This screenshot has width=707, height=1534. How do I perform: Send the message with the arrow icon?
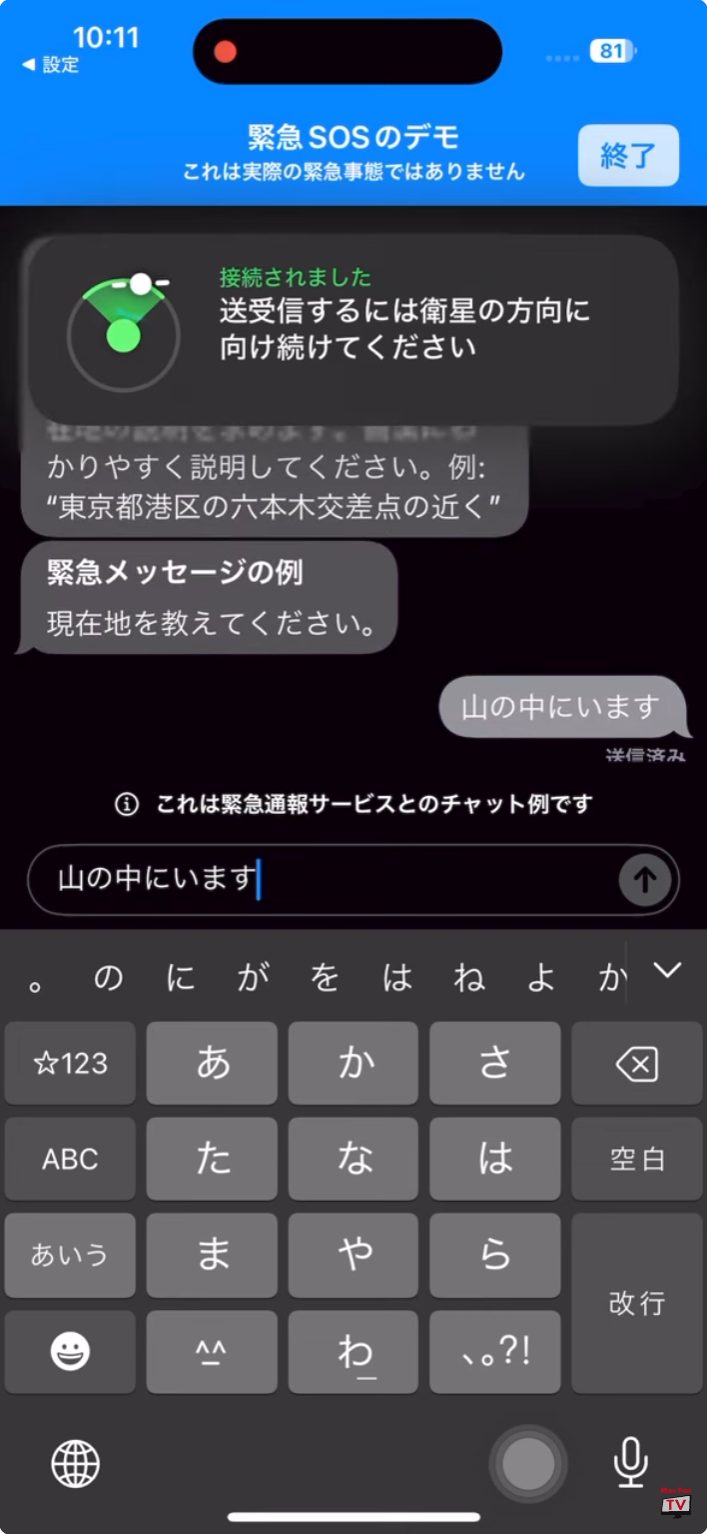click(x=645, y=880)
